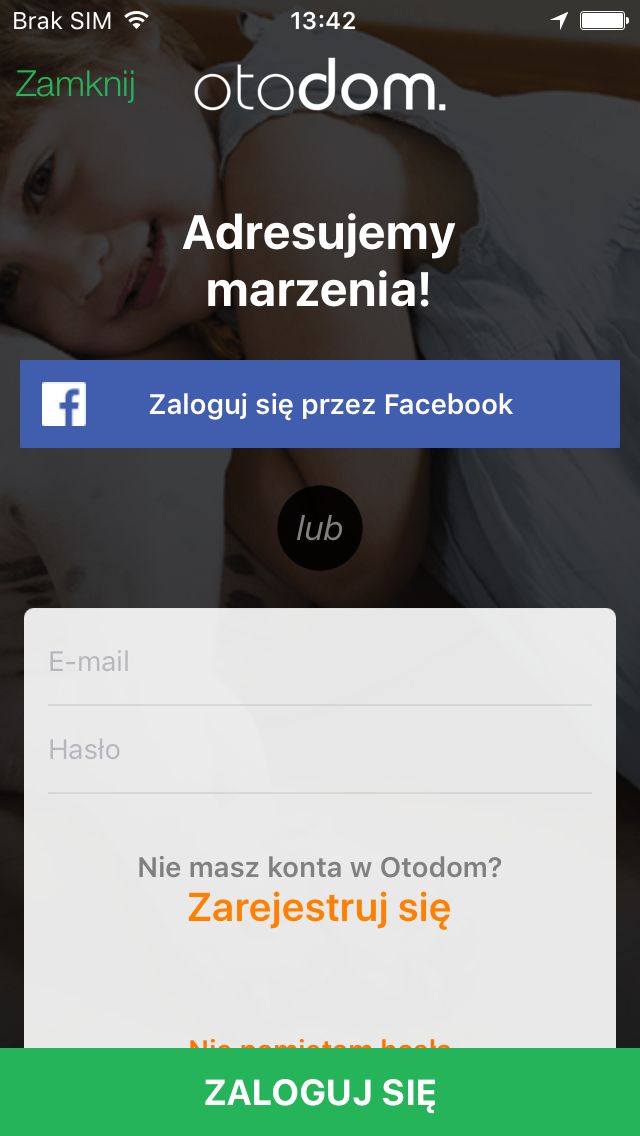Open the Zarejestruj się registration link
This screenshot has height=1136, width=640.
pyautogui.click(x=320, y=907)
